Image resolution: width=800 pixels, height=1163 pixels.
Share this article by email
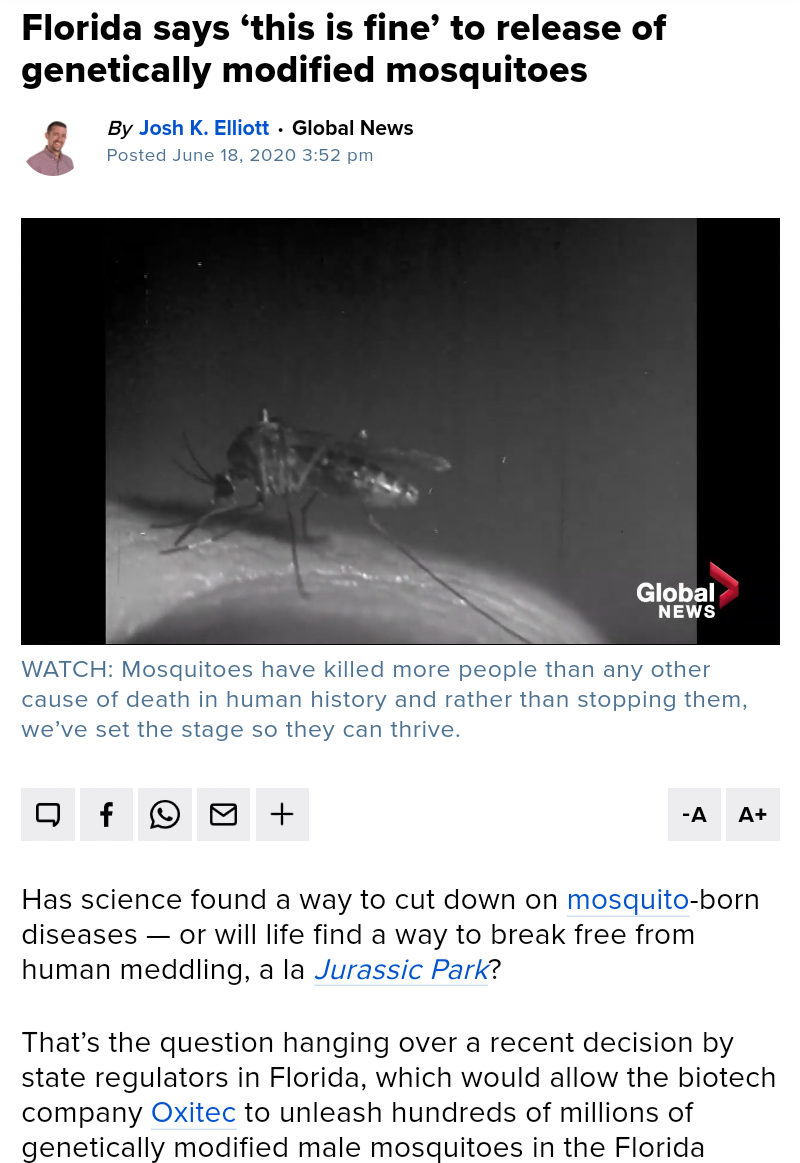(223, 814)
